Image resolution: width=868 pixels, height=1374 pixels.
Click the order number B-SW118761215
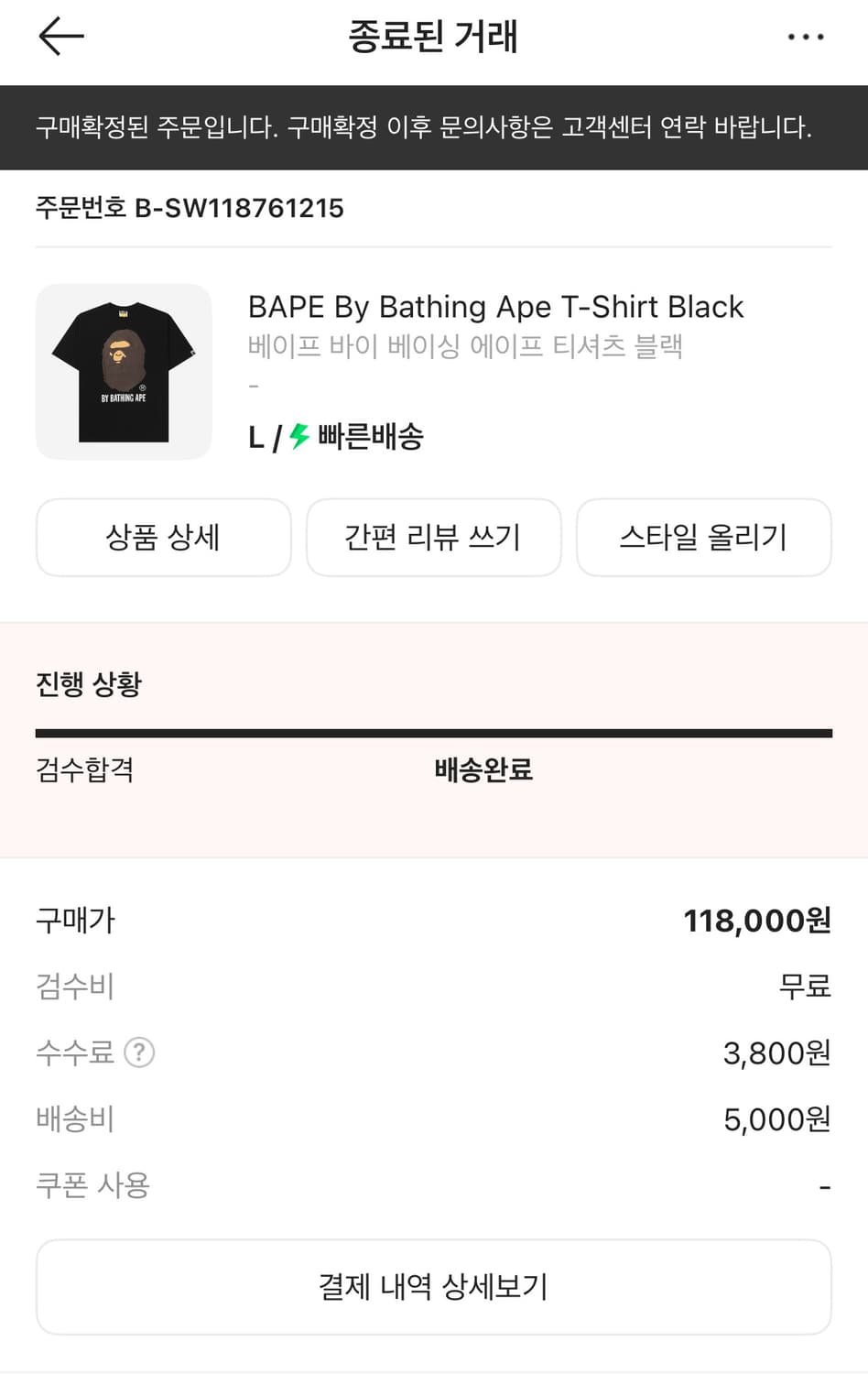coord(190,208)
